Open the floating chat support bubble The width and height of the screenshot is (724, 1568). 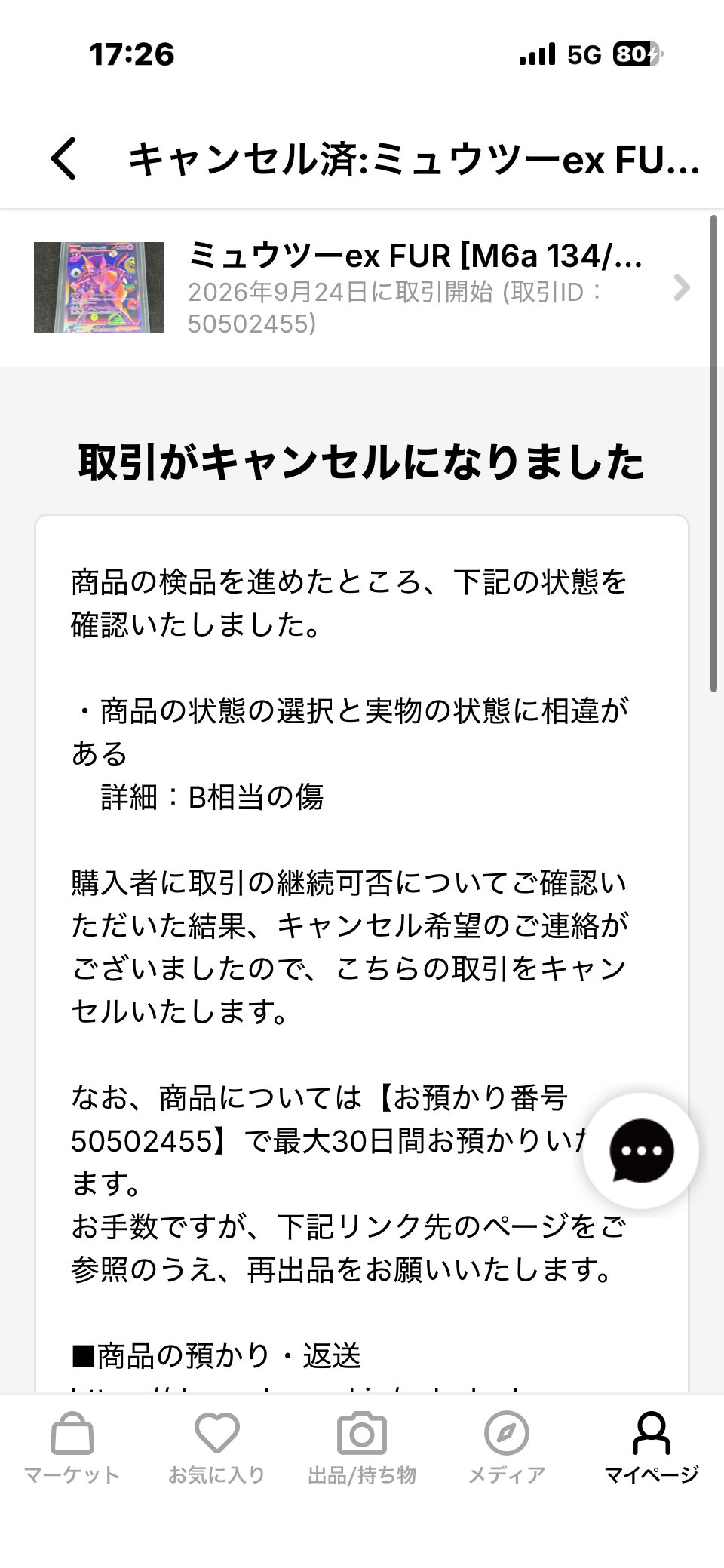(x=641, y=1151)
